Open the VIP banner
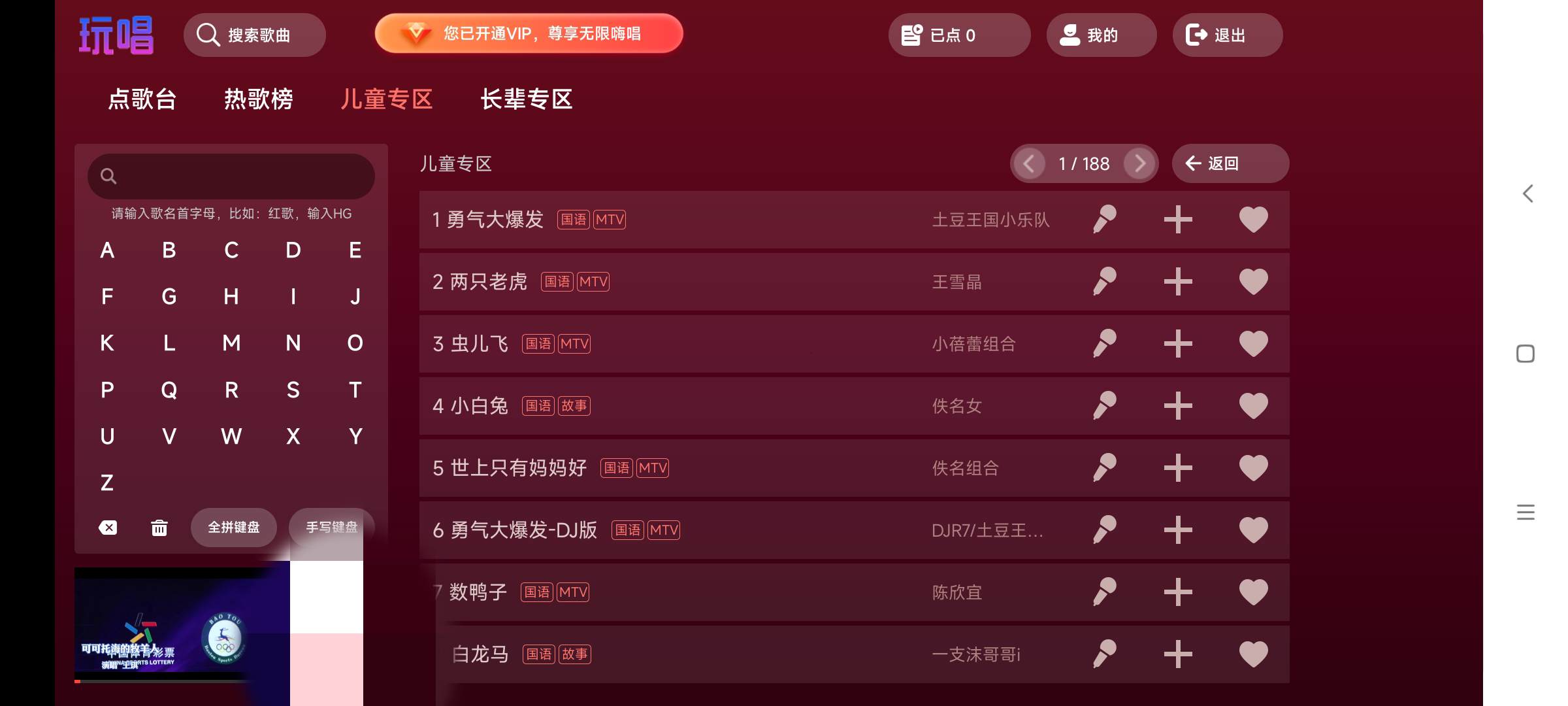 click(x=529, y=34)
